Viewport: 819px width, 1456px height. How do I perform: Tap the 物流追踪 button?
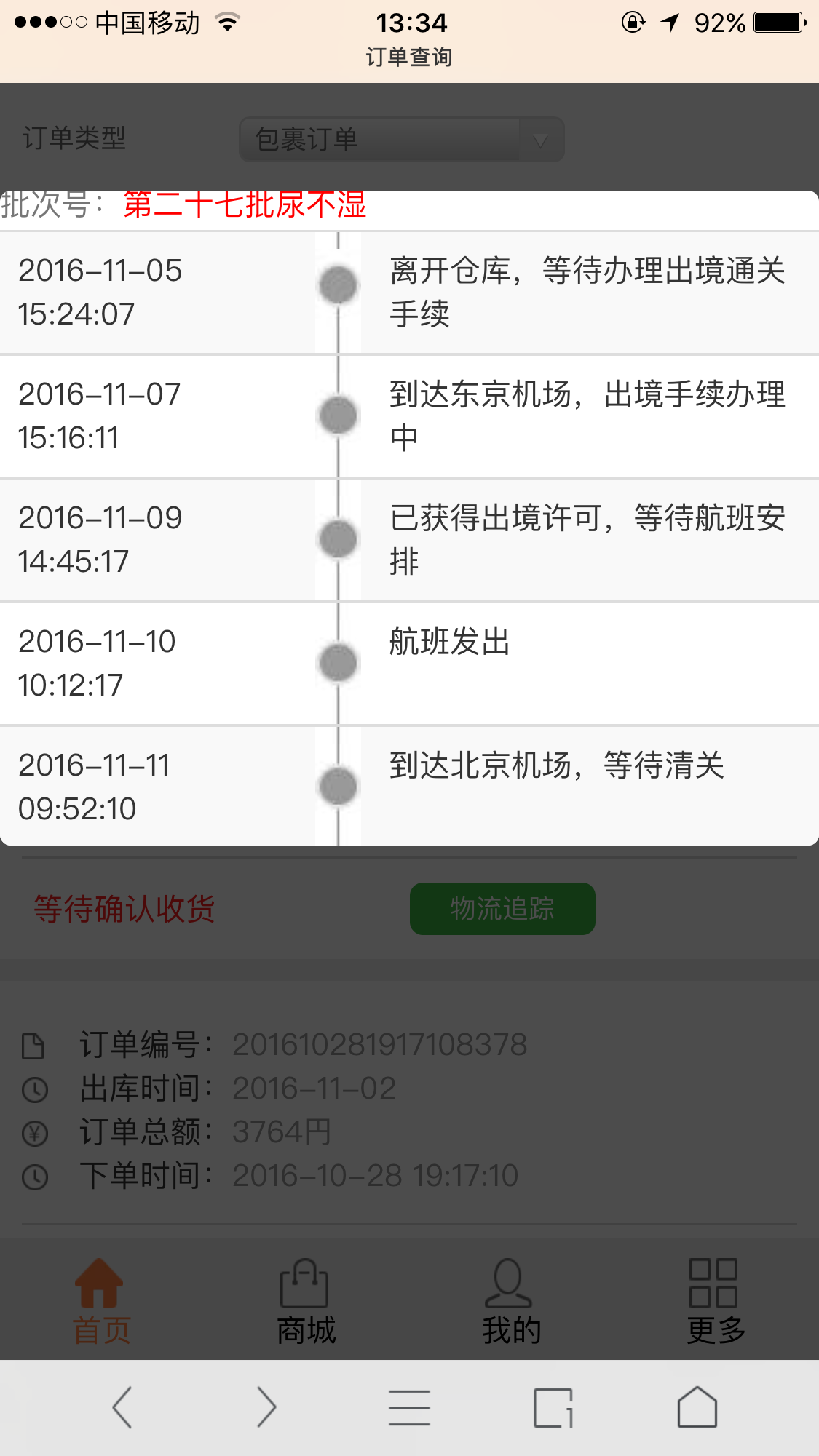coord(502,908)
